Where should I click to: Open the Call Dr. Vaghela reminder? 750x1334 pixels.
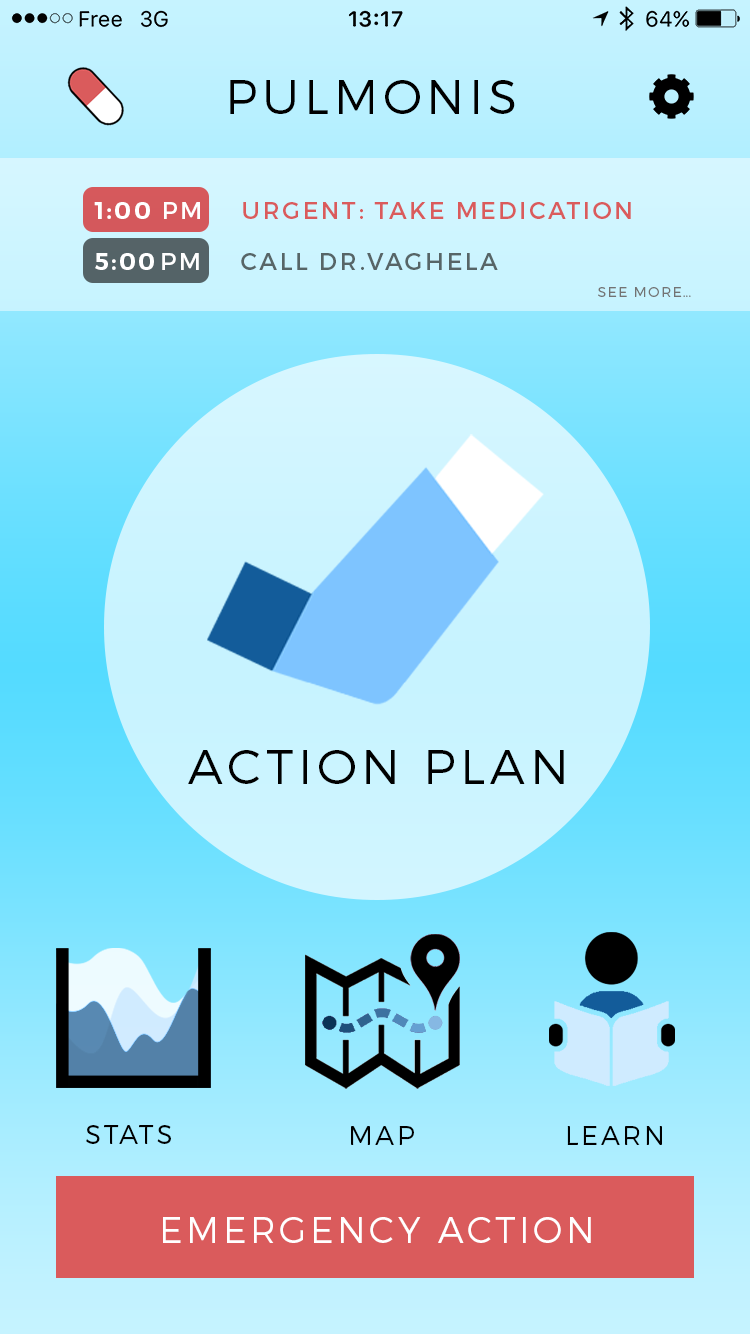[369, 262]
